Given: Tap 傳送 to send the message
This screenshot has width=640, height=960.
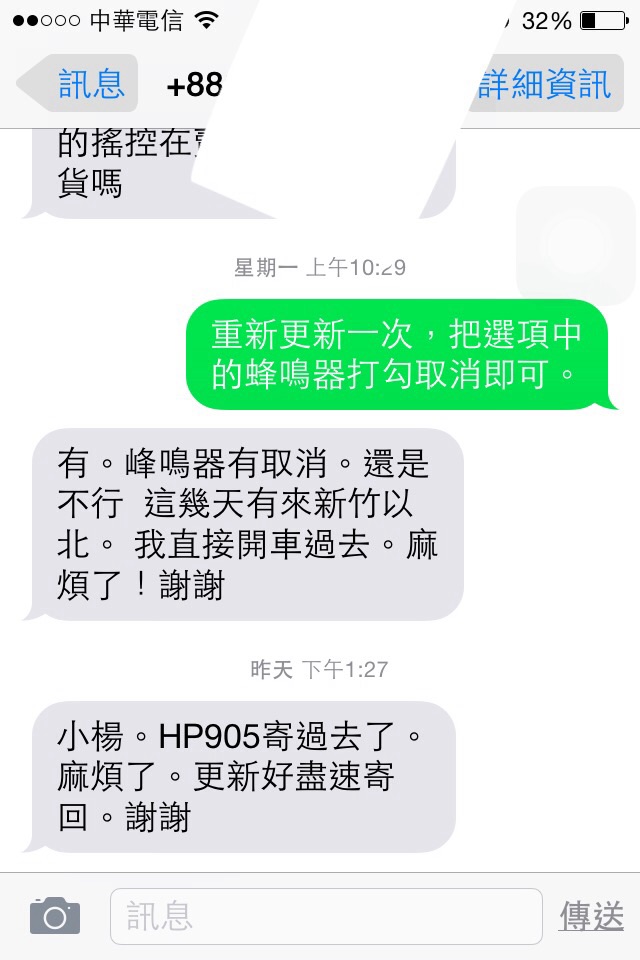Looking at the screenshot, I should (x=591, y=916).
